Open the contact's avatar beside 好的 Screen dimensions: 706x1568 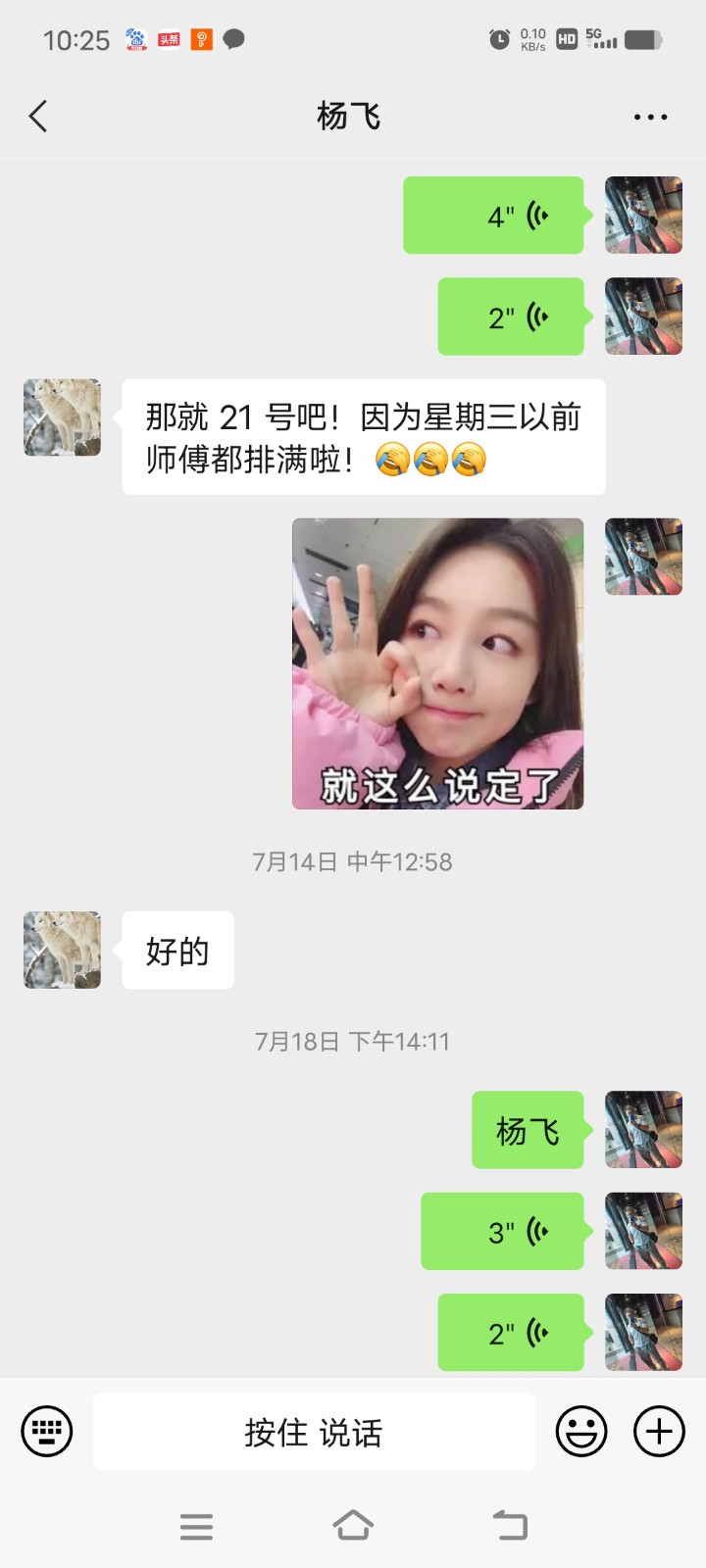[62, 950]
